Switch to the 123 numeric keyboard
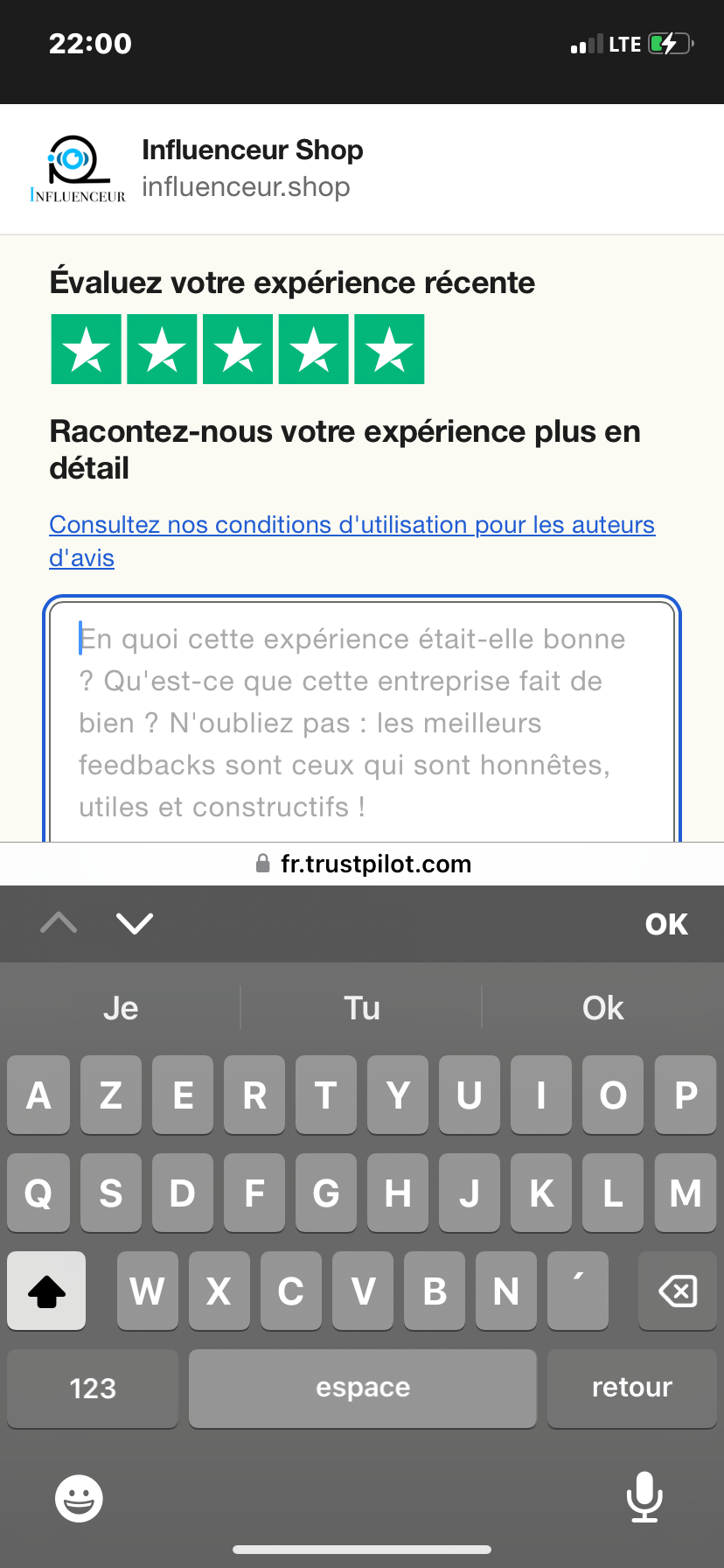The width and height of the screenshot is (724, 1568). [93, 1389]
